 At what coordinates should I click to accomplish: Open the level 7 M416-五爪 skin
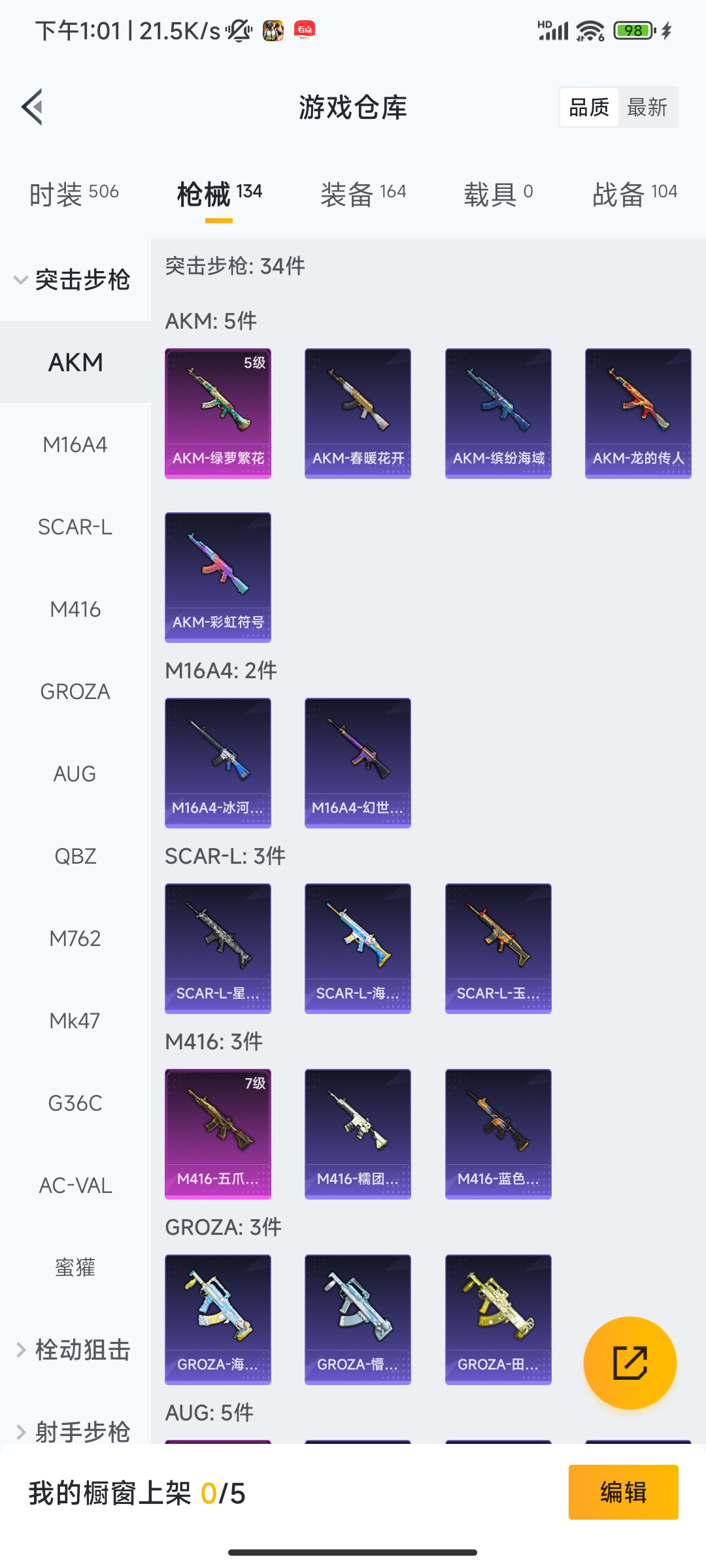point(218,1134)
